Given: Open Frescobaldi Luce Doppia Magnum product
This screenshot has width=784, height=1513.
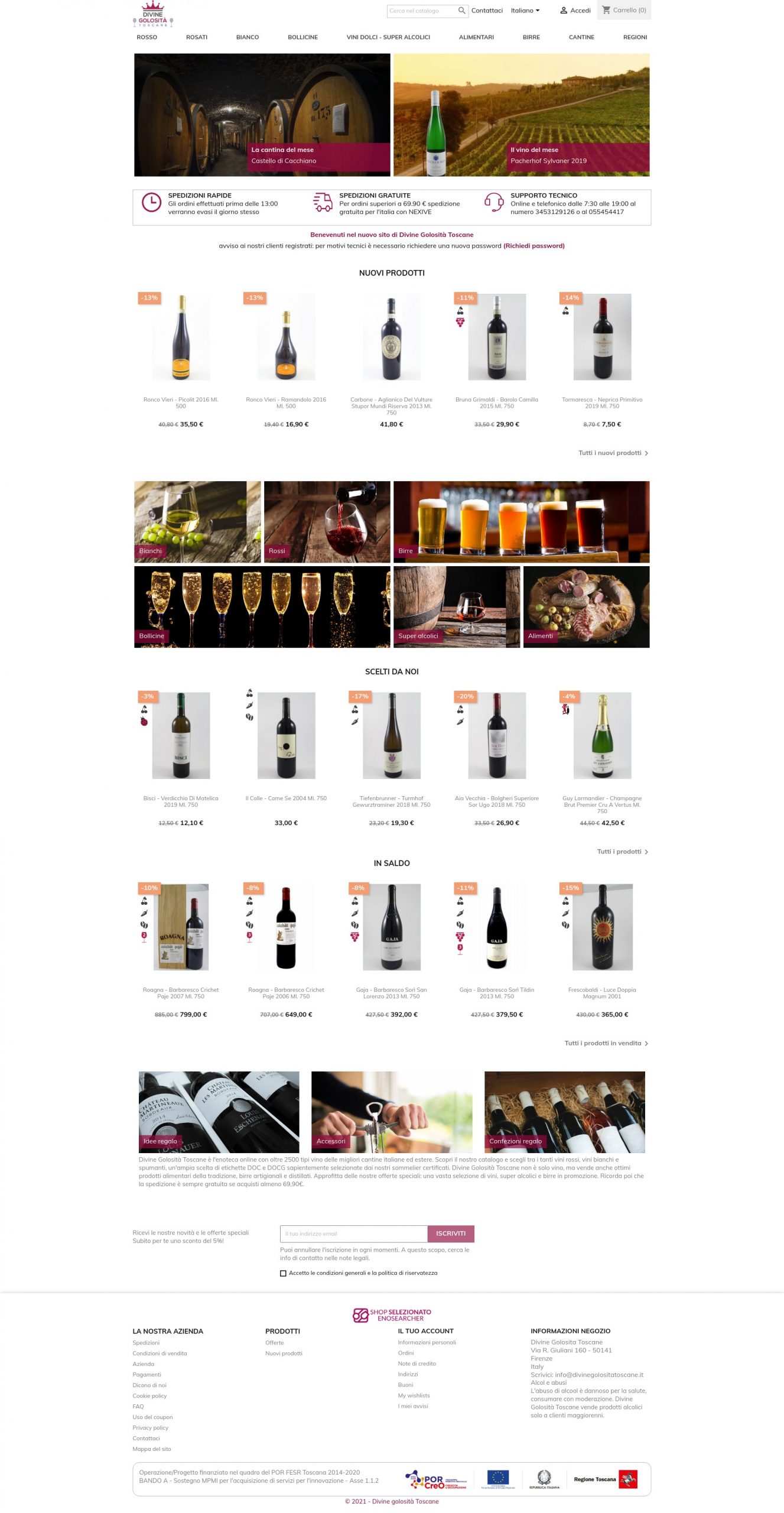Looking at the screenshot, I should (x=601, y=927).
